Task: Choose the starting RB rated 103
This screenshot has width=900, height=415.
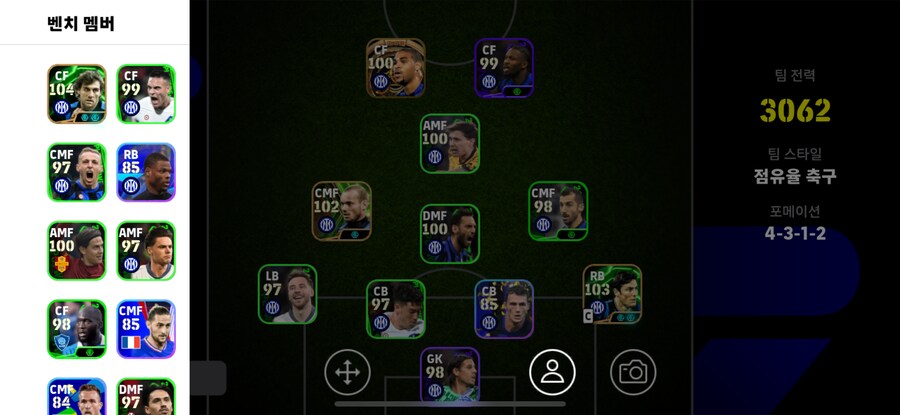Action: [x=612, y=294]
